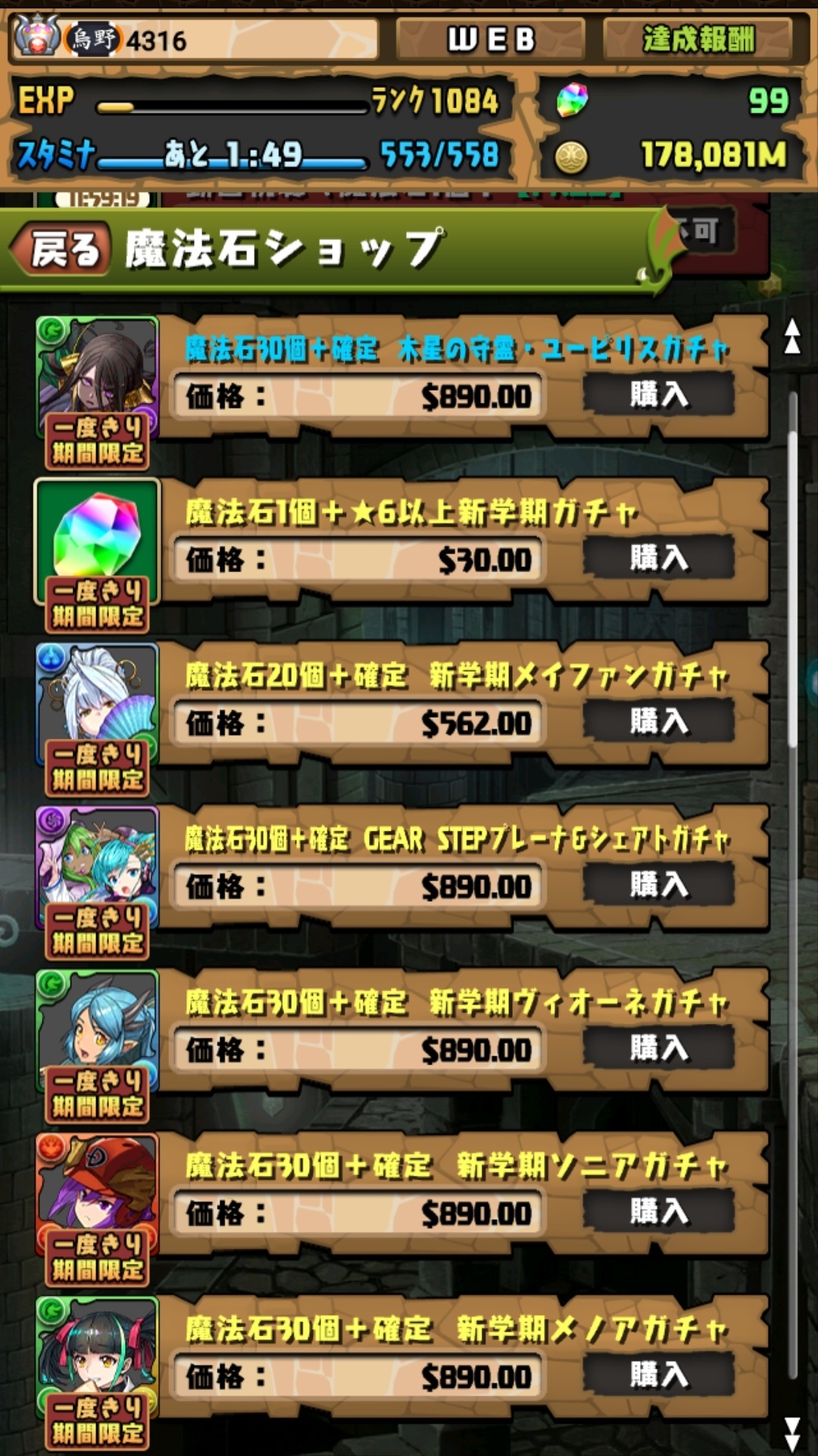Purchase the 新学期ソニア gacha pack
The image size is (818, 1456).
click(x=658, y=1212)
